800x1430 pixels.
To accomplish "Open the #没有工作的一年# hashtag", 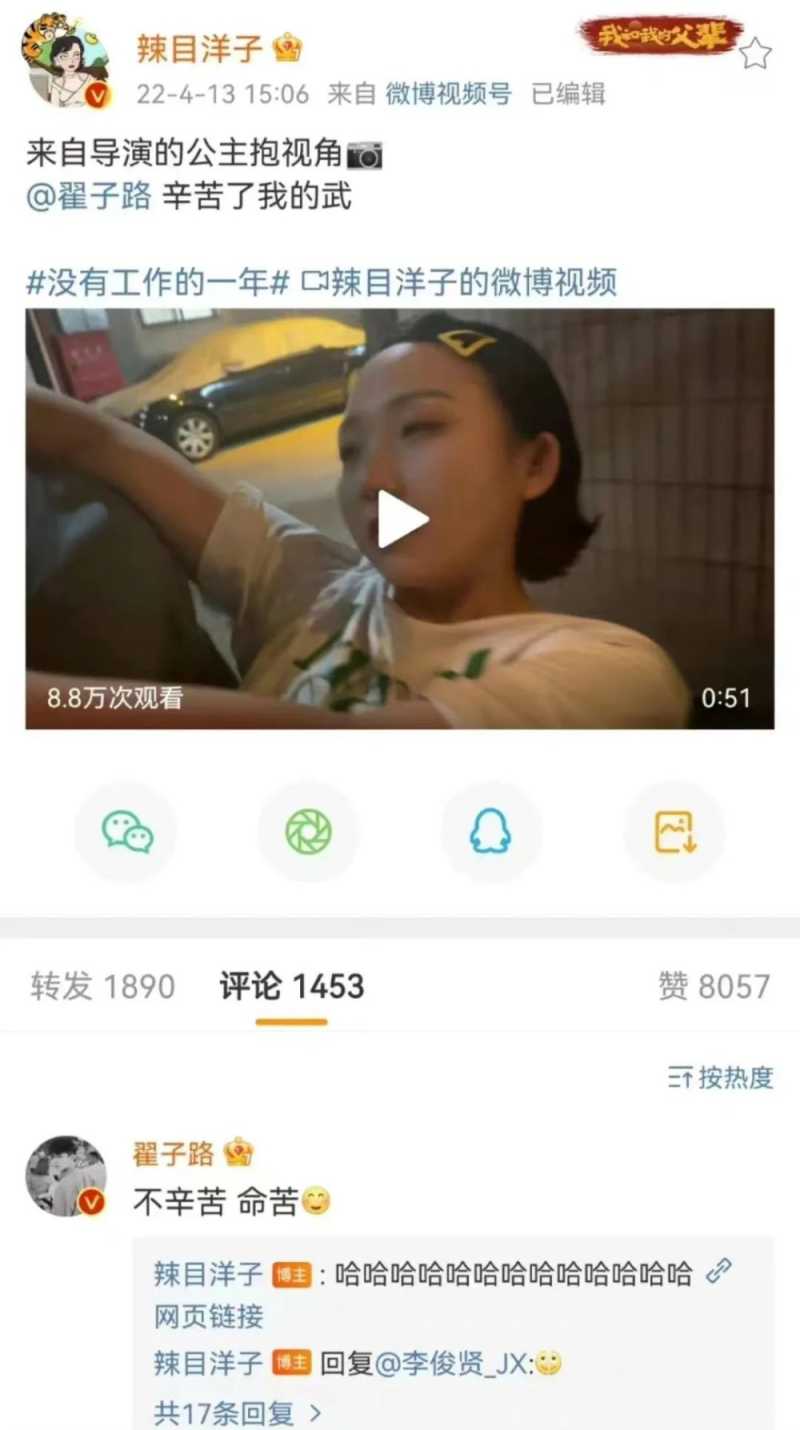I will [158, 282].
